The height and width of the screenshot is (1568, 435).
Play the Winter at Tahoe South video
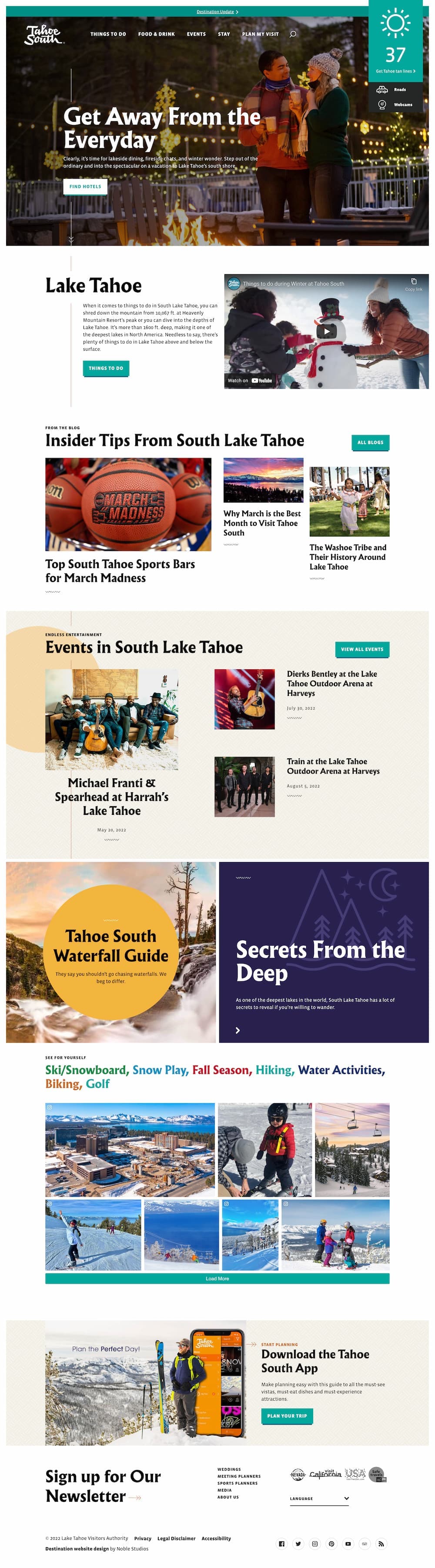click(327, 331)
